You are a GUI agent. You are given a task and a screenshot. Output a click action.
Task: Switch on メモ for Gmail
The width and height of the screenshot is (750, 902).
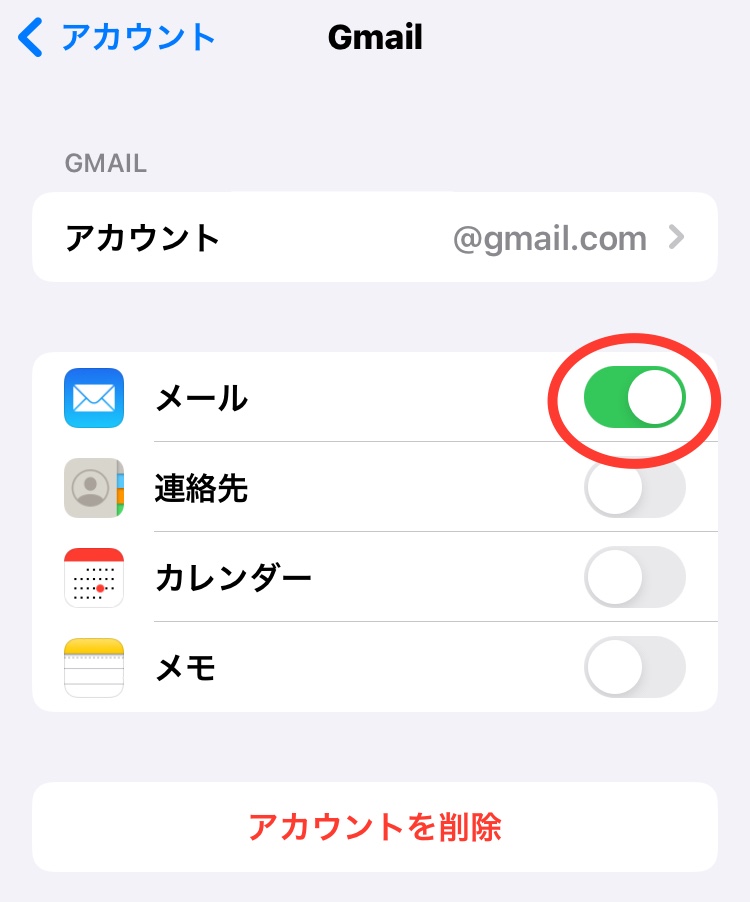tap(634, 666)
